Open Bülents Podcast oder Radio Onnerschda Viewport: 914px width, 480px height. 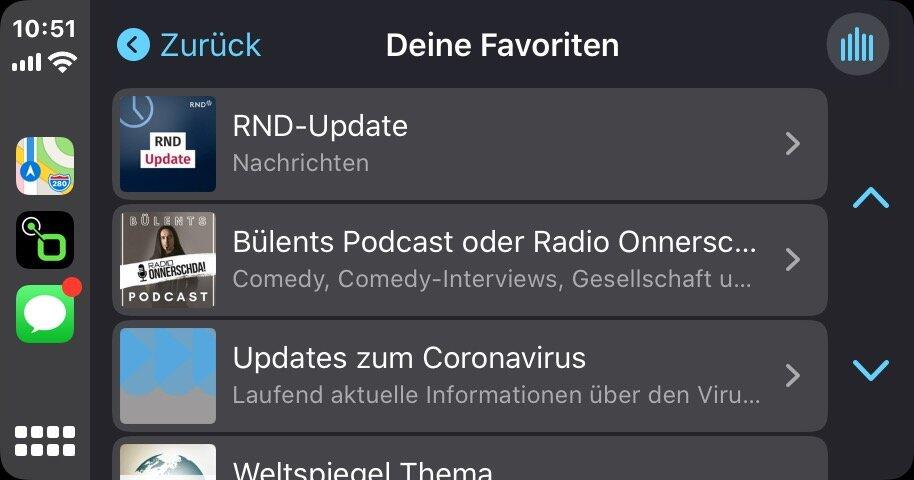pyautogui.click(x=469, y=260)
